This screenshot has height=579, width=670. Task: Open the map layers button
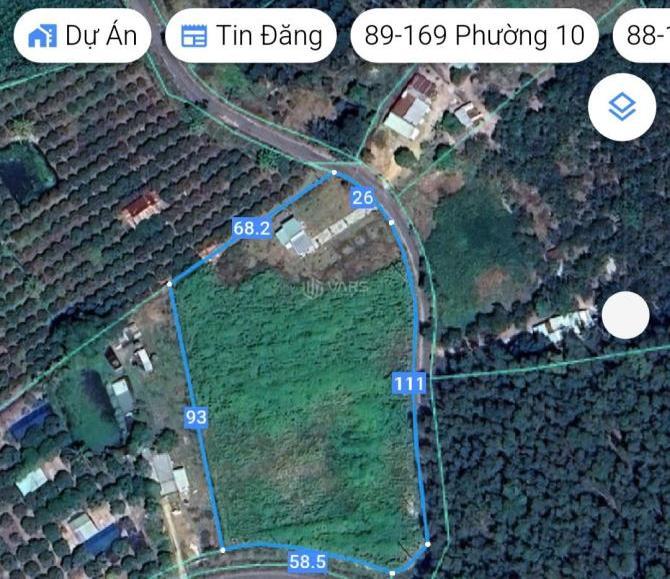(622, 106)
